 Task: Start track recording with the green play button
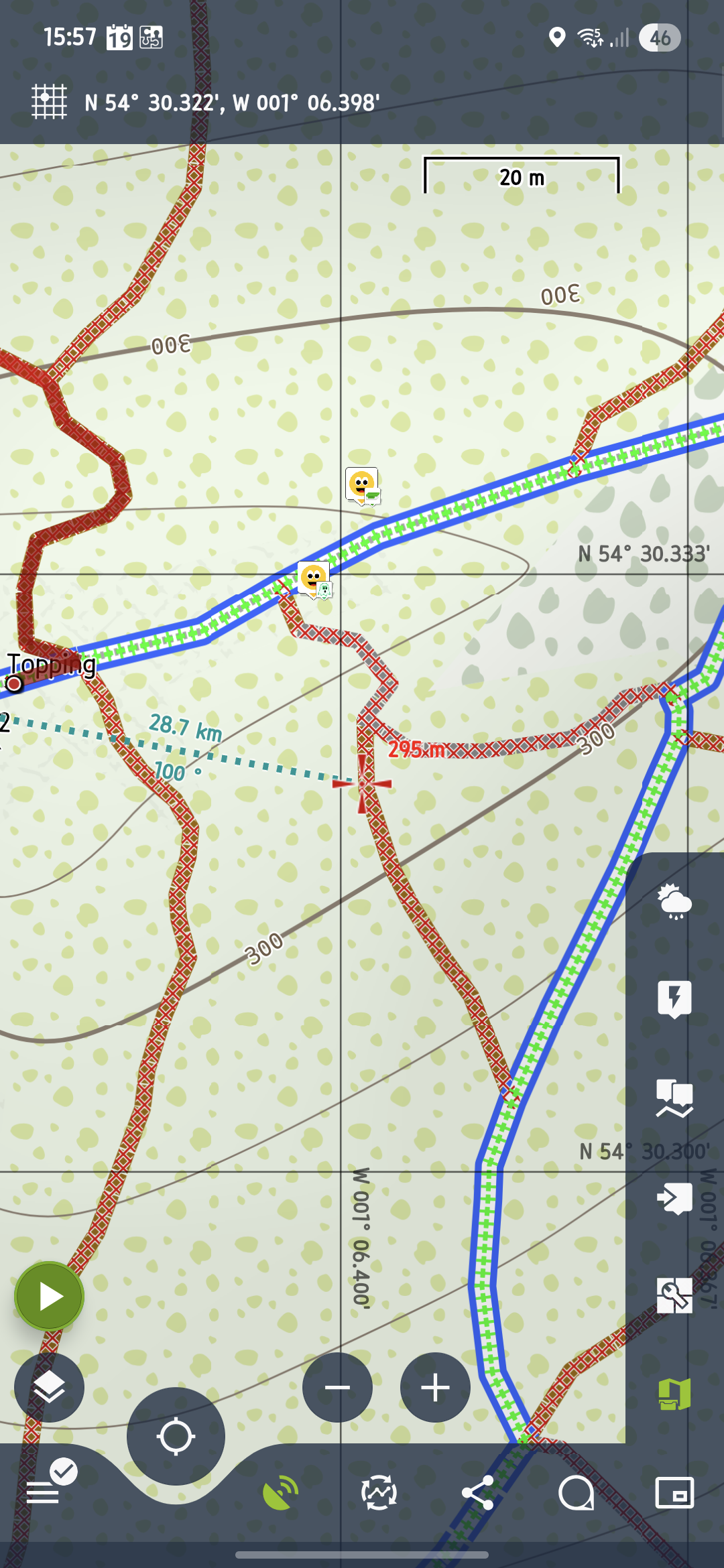[50, 1296]
